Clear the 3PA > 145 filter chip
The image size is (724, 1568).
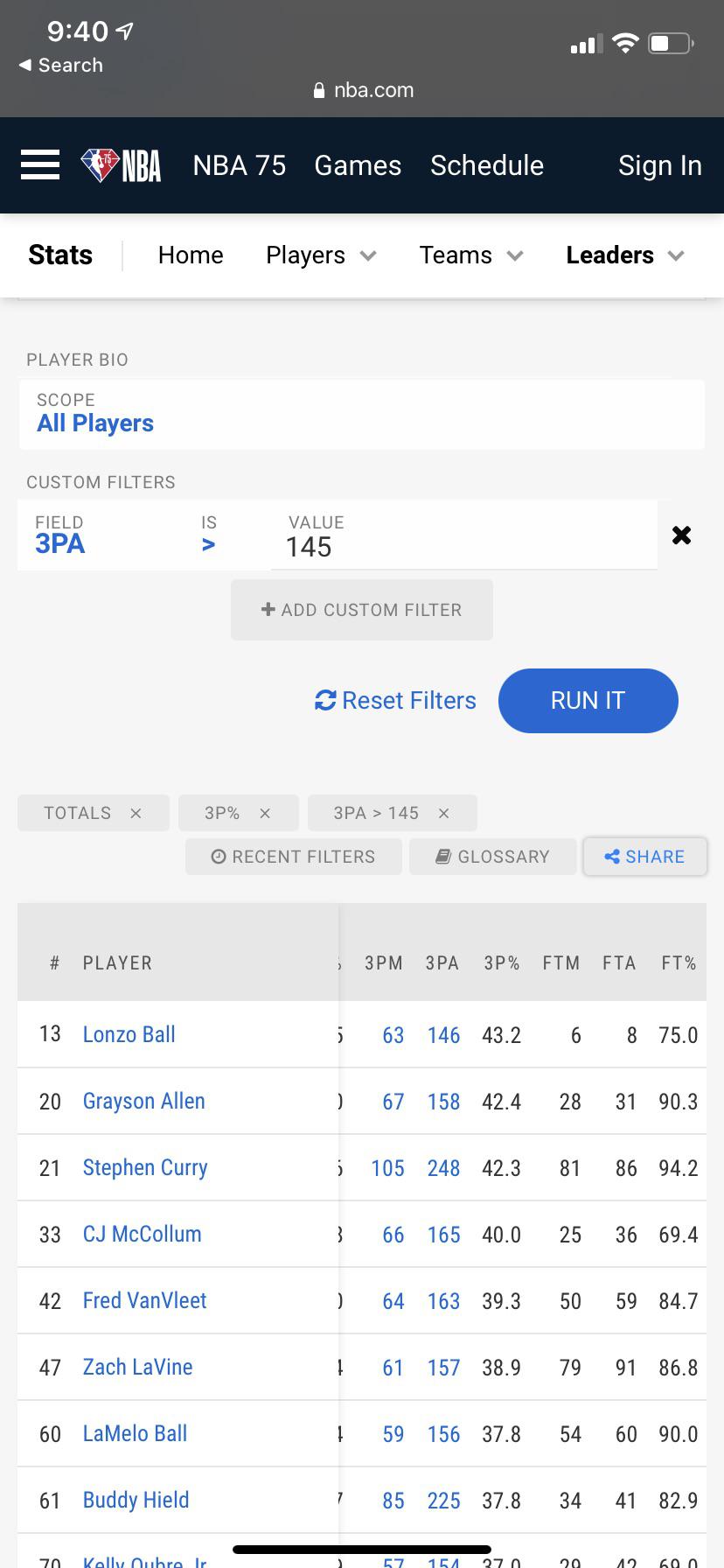pos(444,812)
